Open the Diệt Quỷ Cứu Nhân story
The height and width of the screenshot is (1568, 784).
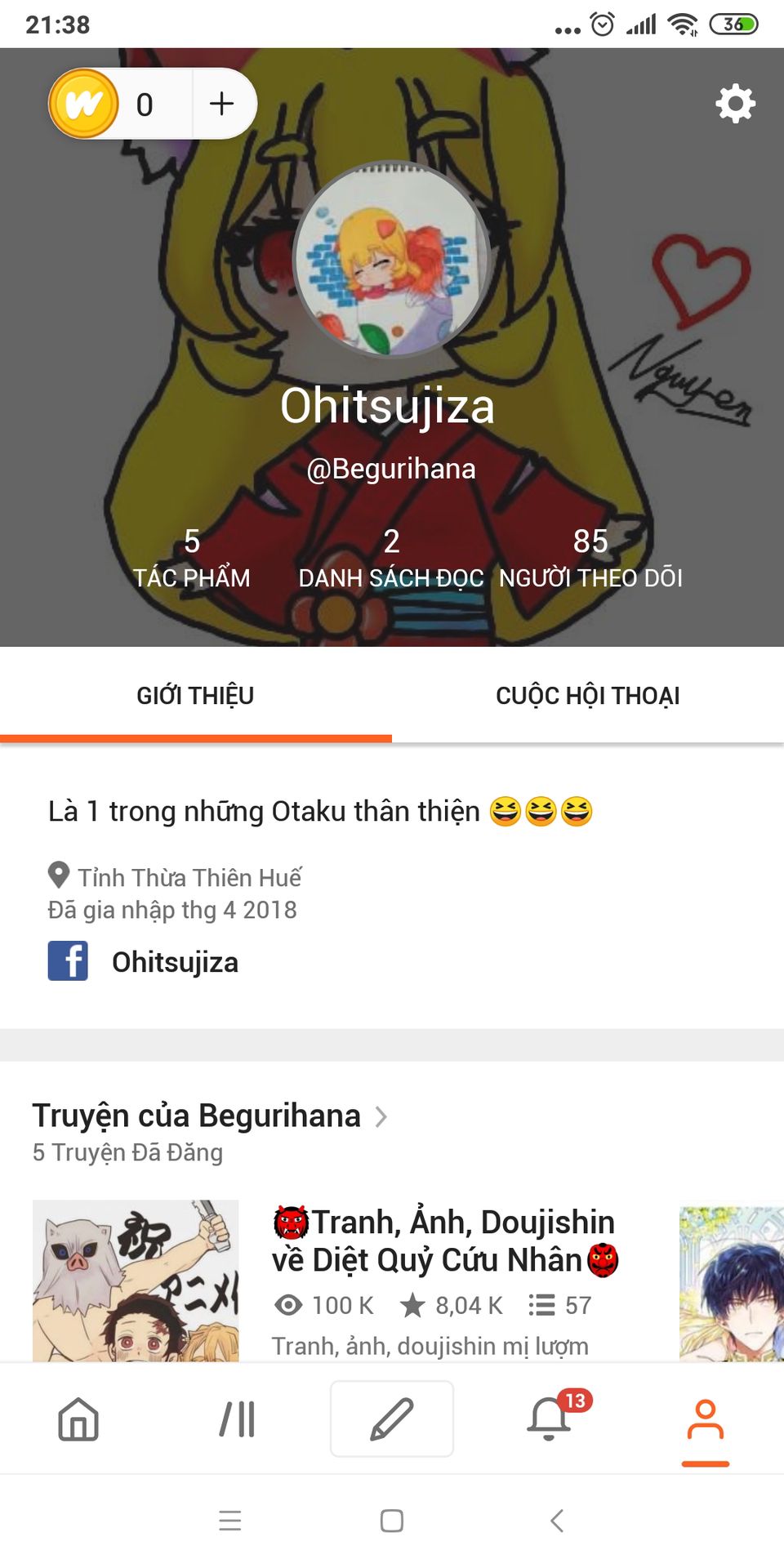pyautogui.click(x=443, y=1241)
